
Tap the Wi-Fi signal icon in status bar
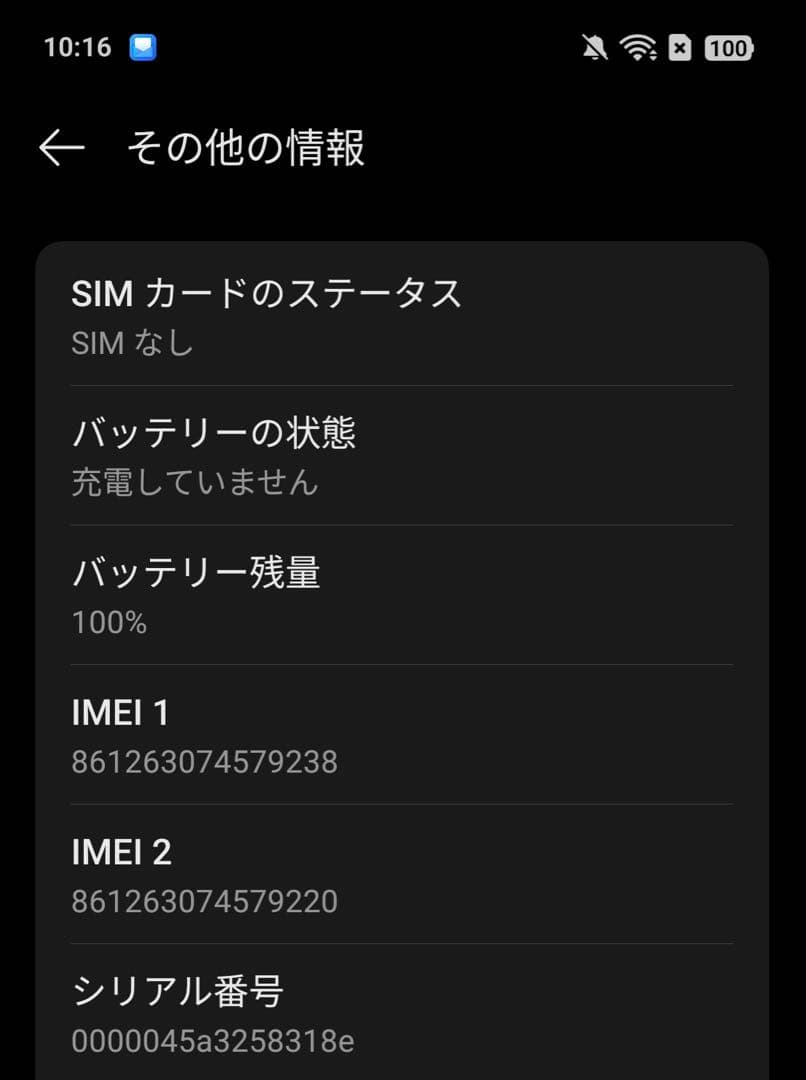point(638,47)
